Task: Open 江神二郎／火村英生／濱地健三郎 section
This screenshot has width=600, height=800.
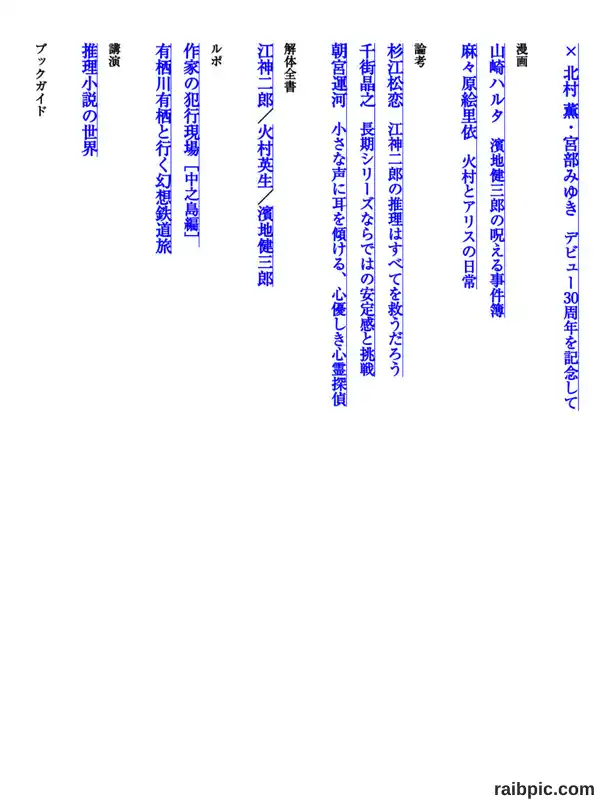Action: pos(265,165)
